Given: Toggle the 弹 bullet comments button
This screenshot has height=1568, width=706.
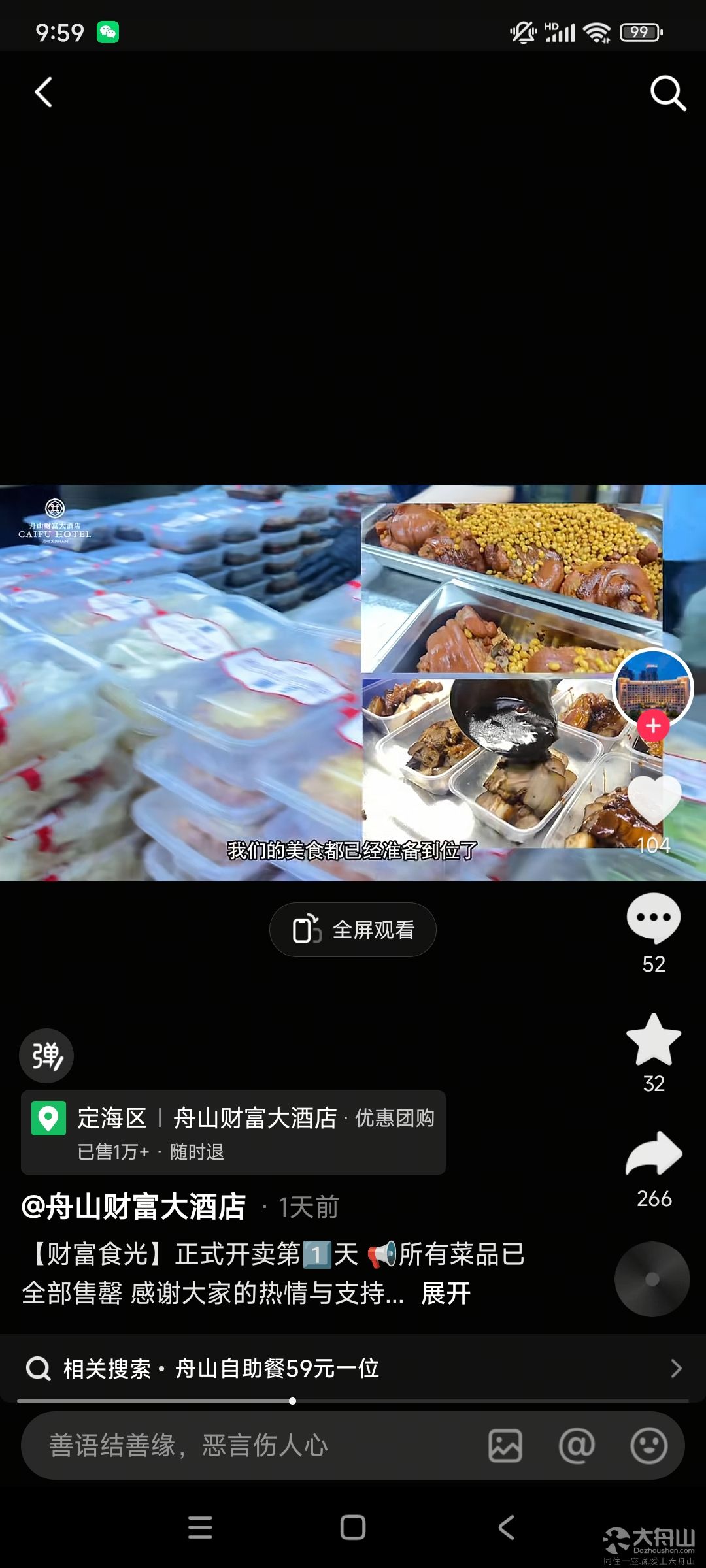Looking at the screenshot, I should click(x=46, y=1056).
